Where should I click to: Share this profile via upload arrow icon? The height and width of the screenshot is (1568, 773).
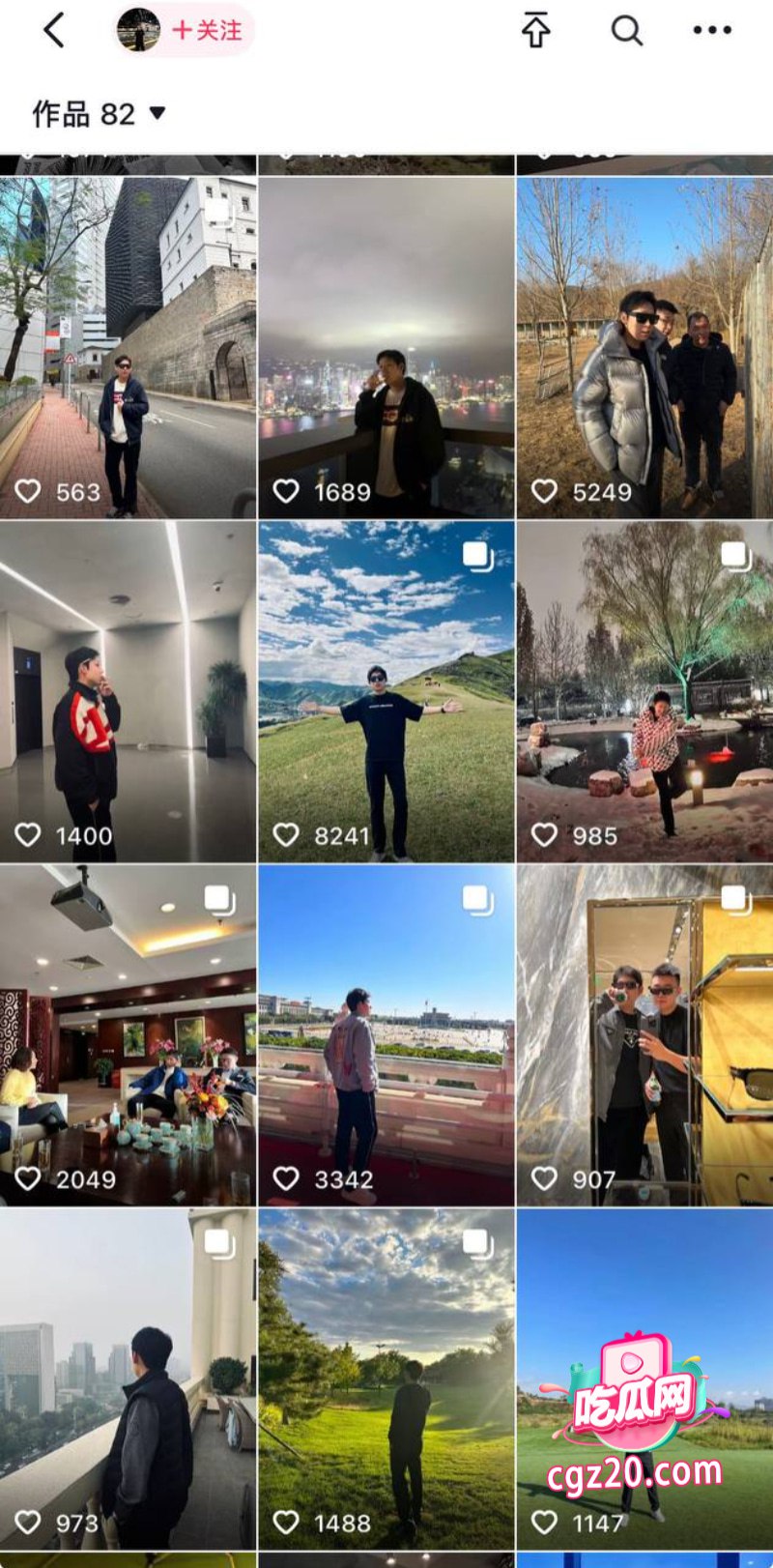point(536,30)
